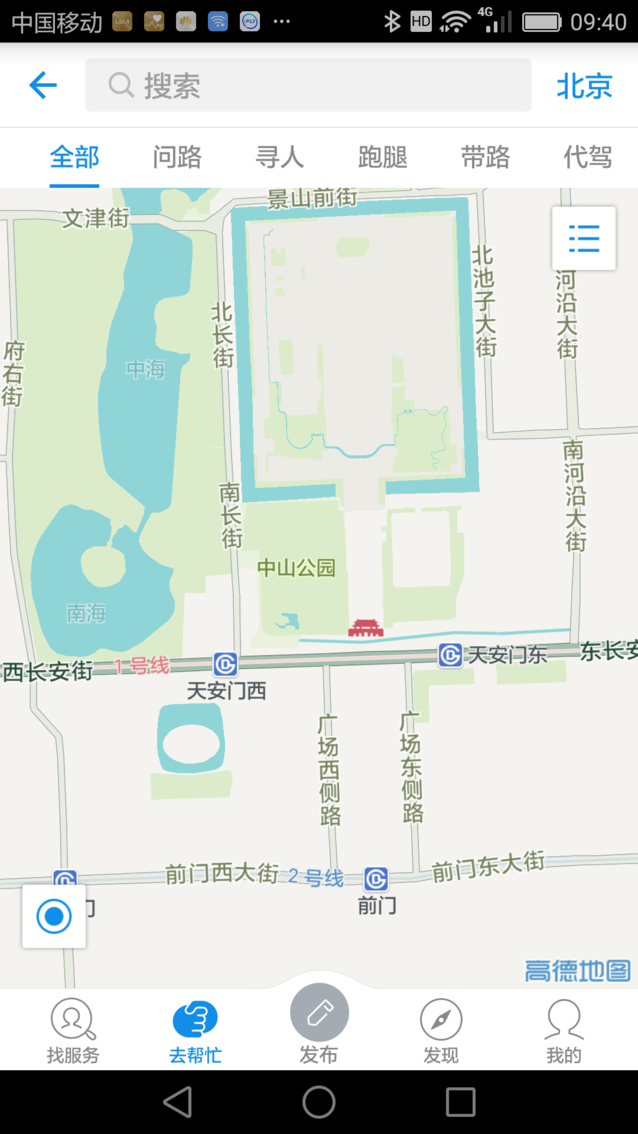The image size is (638, 1134).
Task: Switch to the 带路 tab
Action: coord(485,157)
